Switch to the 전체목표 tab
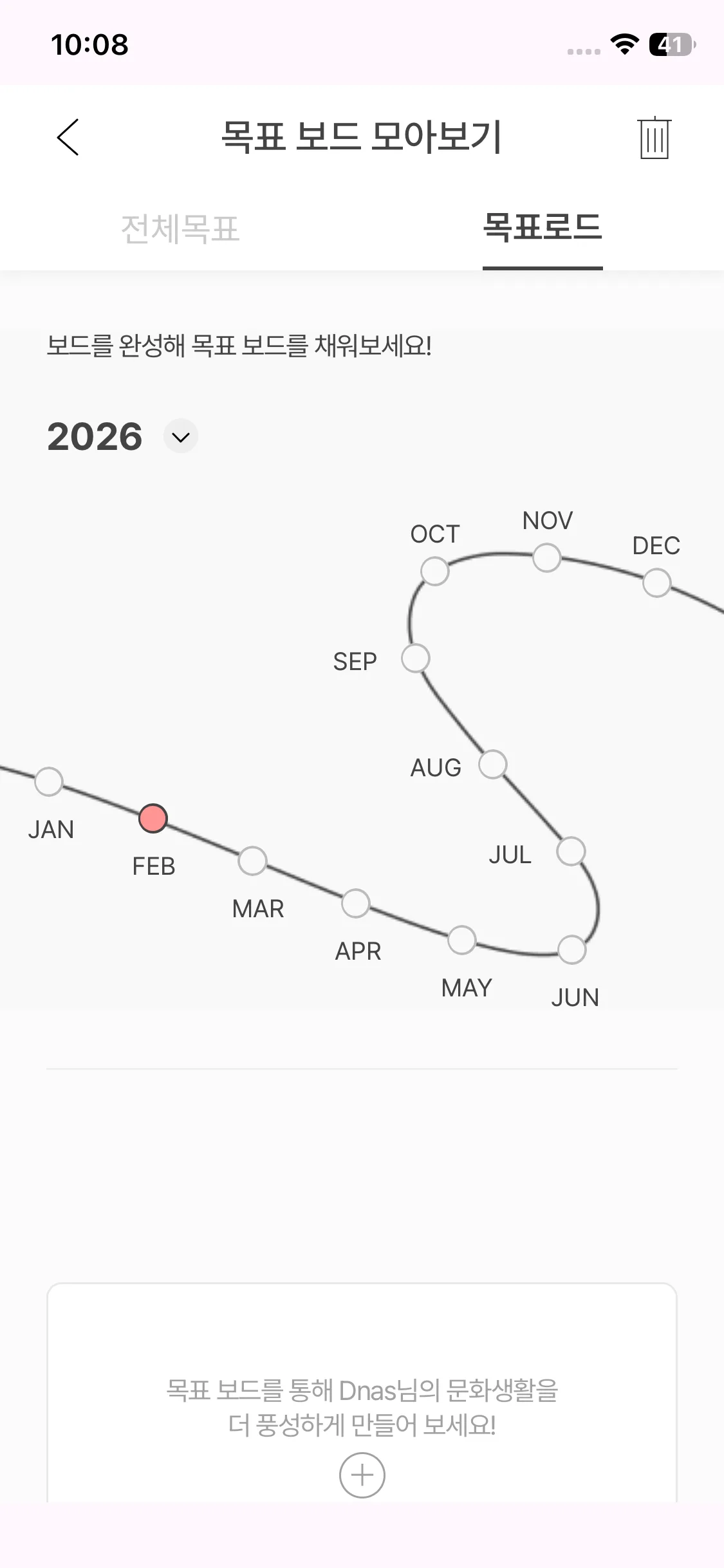This screenshot has height=1568, width=724. click(x=180, y=229)
